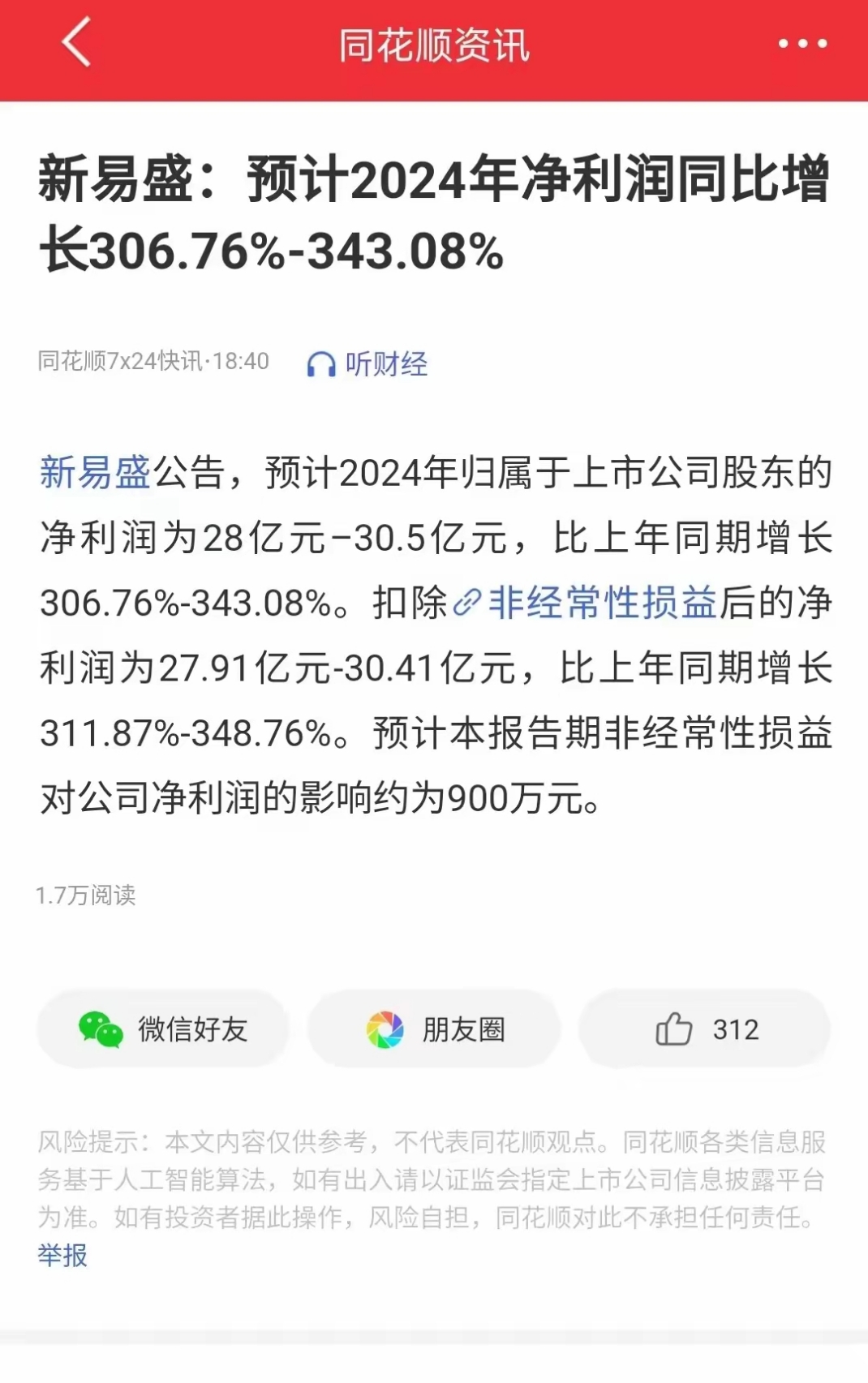Share to 朋友圈
Screen dimensions: 868x1383
tap(434, 1029)
